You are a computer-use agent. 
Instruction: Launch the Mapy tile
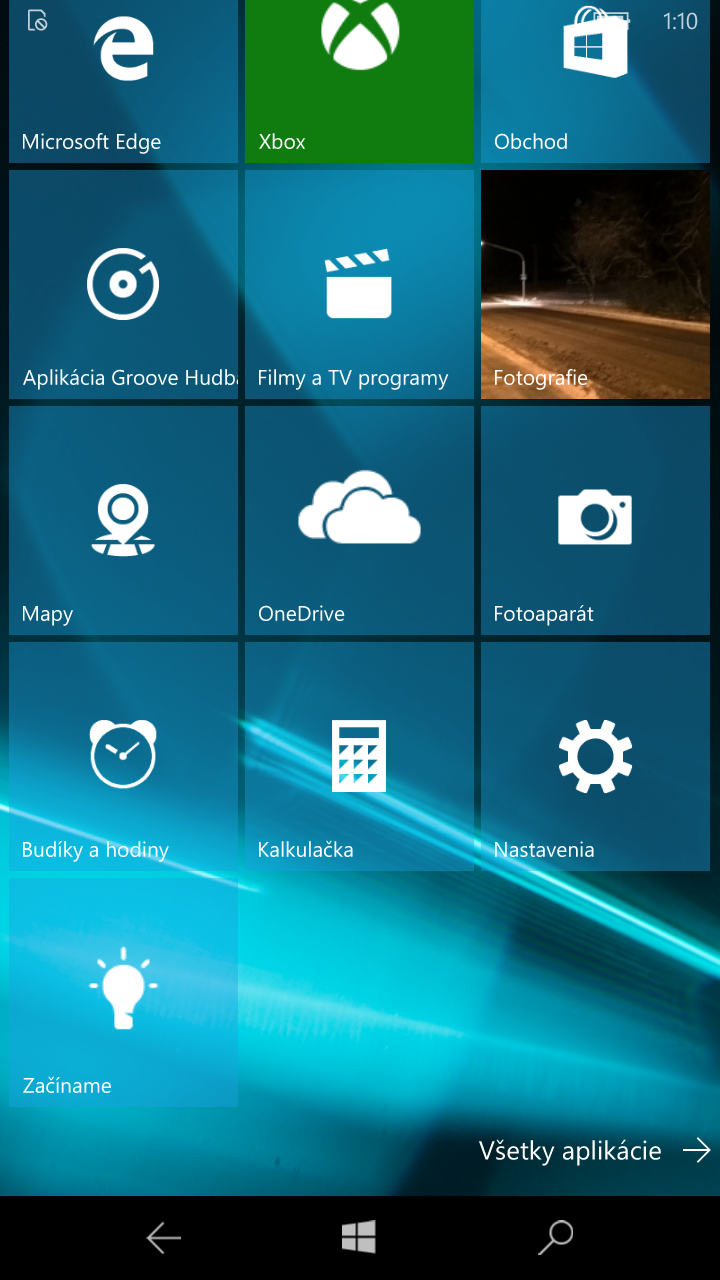pyautogui.click(x=124, y=520)
